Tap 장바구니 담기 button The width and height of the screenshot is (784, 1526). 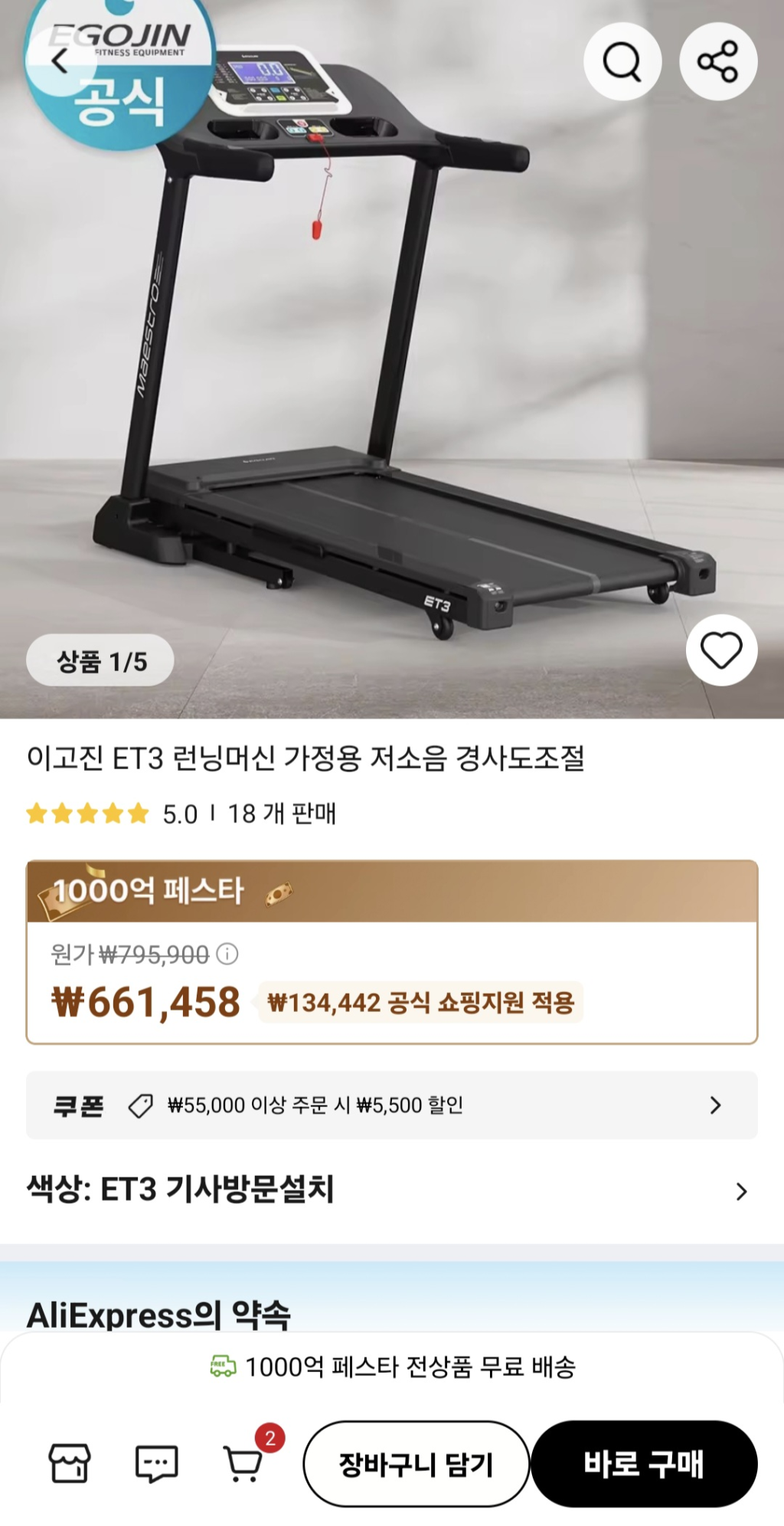[x=416, y=1464]
